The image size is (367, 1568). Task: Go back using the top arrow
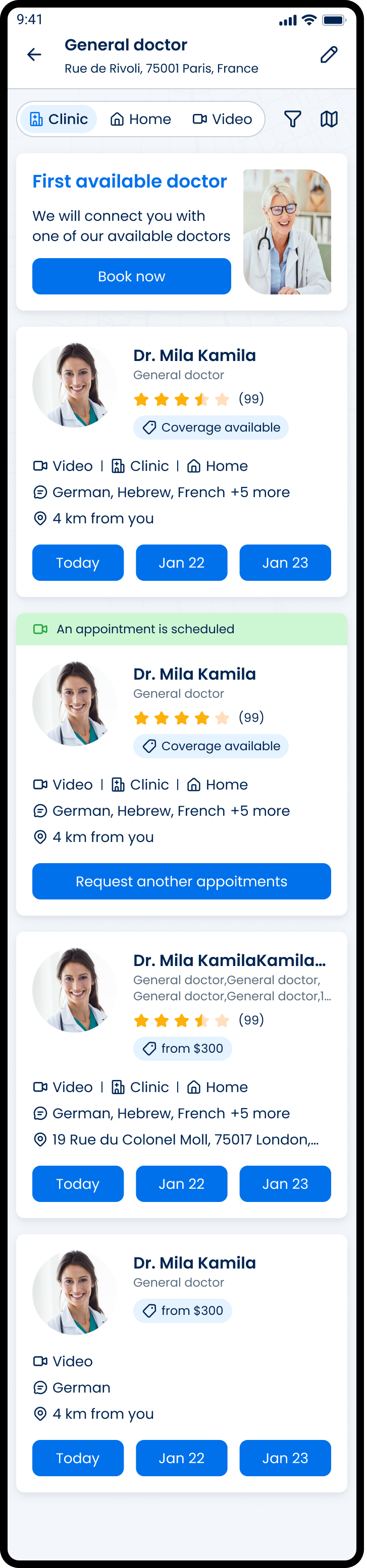tap(34, 55)
